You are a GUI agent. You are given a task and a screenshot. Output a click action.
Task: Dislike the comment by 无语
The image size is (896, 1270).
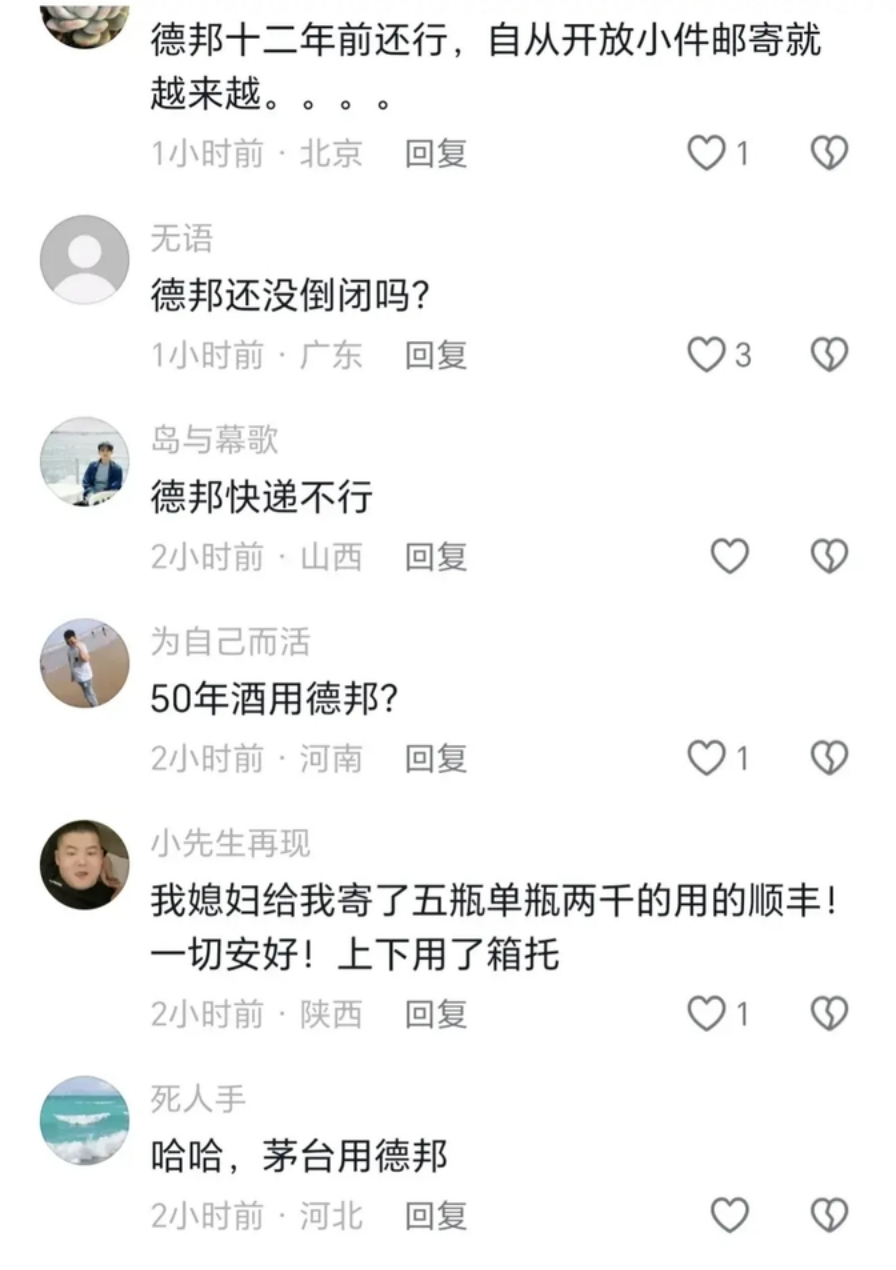pyautogui.click(x=829, y=355)
